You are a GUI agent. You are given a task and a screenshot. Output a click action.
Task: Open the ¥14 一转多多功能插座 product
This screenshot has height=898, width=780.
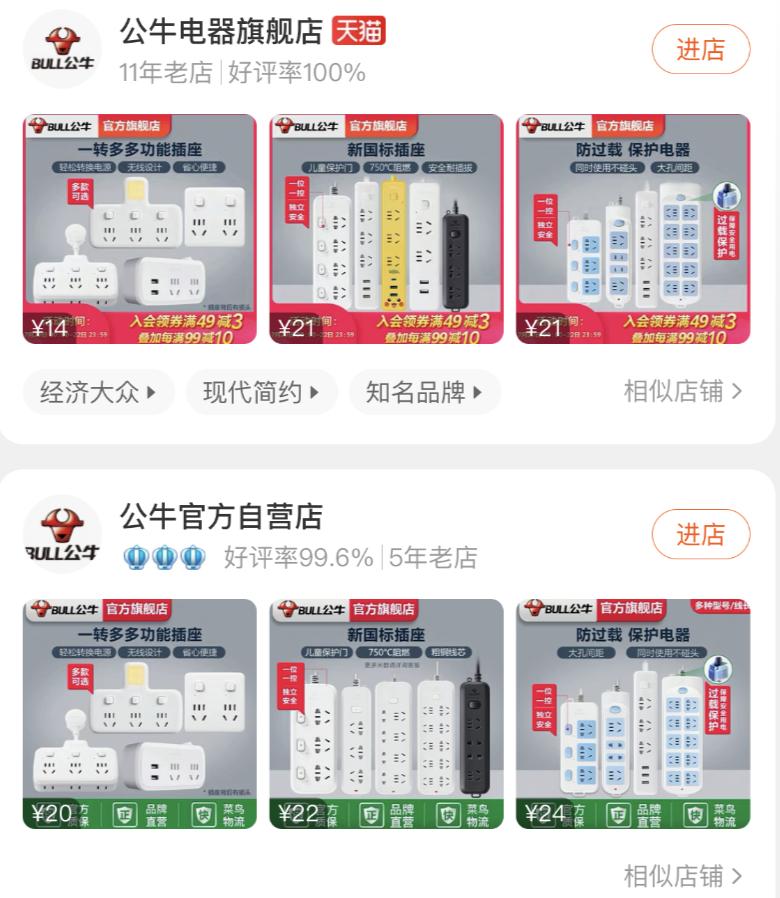pyautogui.click(x=140, y=229)
